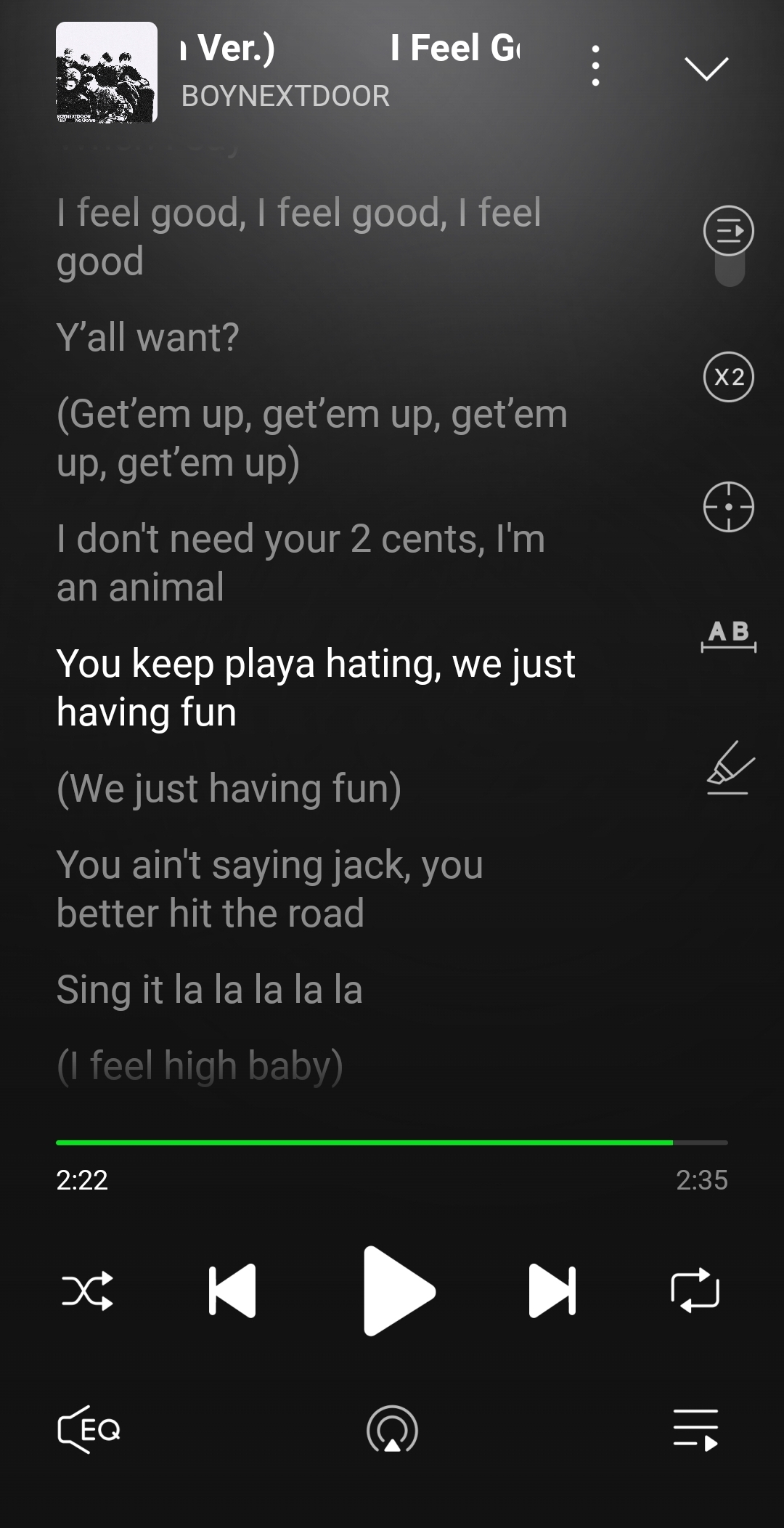Image resolution: width=784 pixels, height=1528 pixels.
Task: Tap the X2 lyrics size button
Action: 729,377
